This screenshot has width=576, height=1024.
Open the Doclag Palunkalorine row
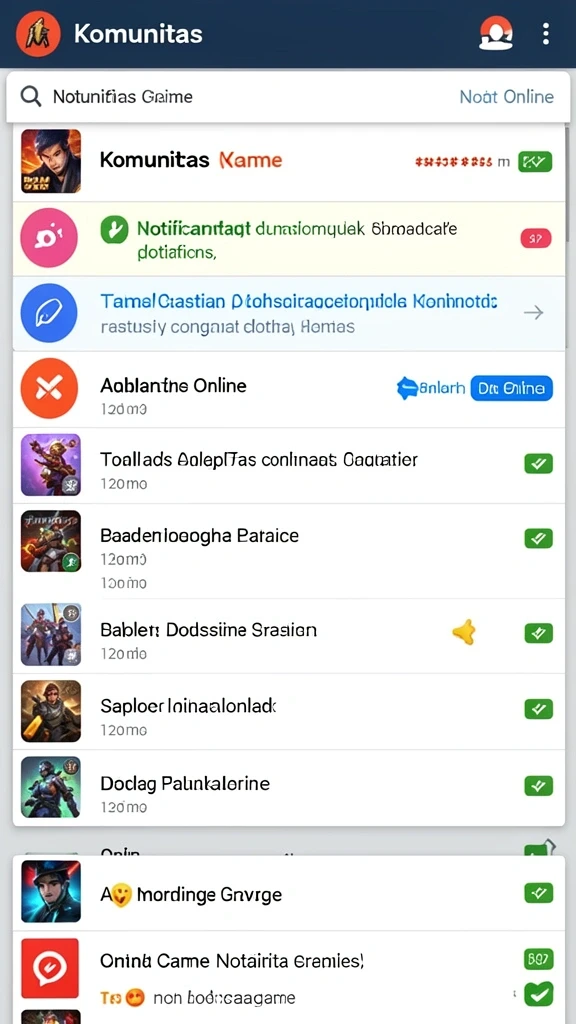click(x=289, y=787)
